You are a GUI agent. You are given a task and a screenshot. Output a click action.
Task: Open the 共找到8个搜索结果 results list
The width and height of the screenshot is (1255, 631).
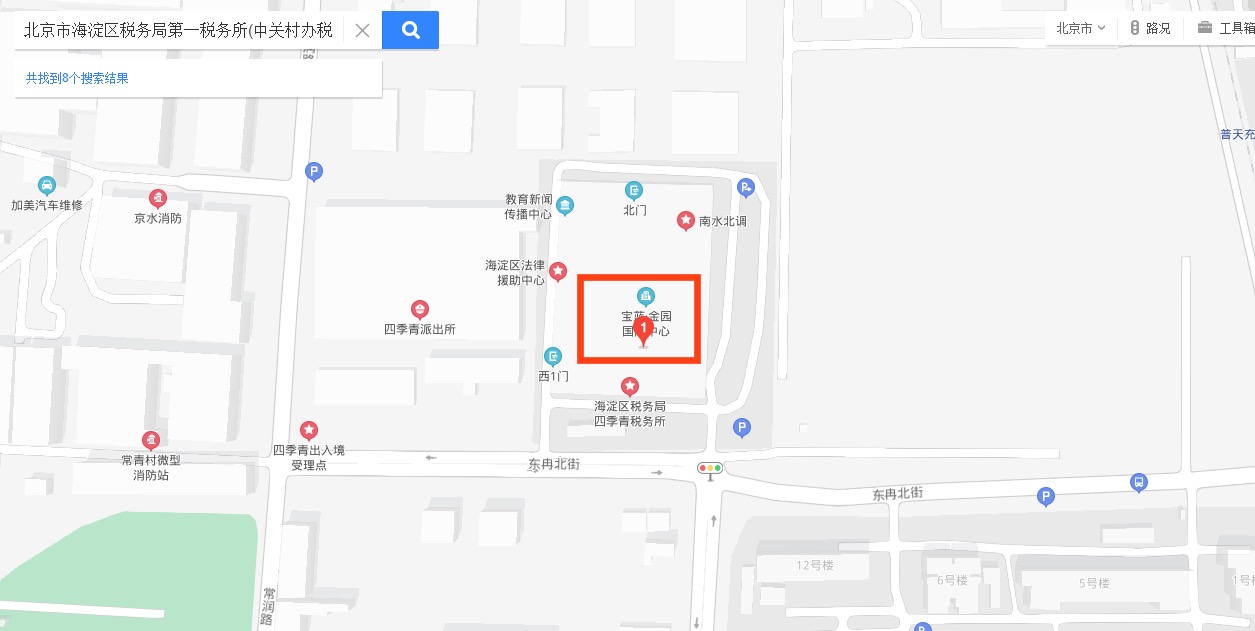pyautogui.click(x=77, y=78)
